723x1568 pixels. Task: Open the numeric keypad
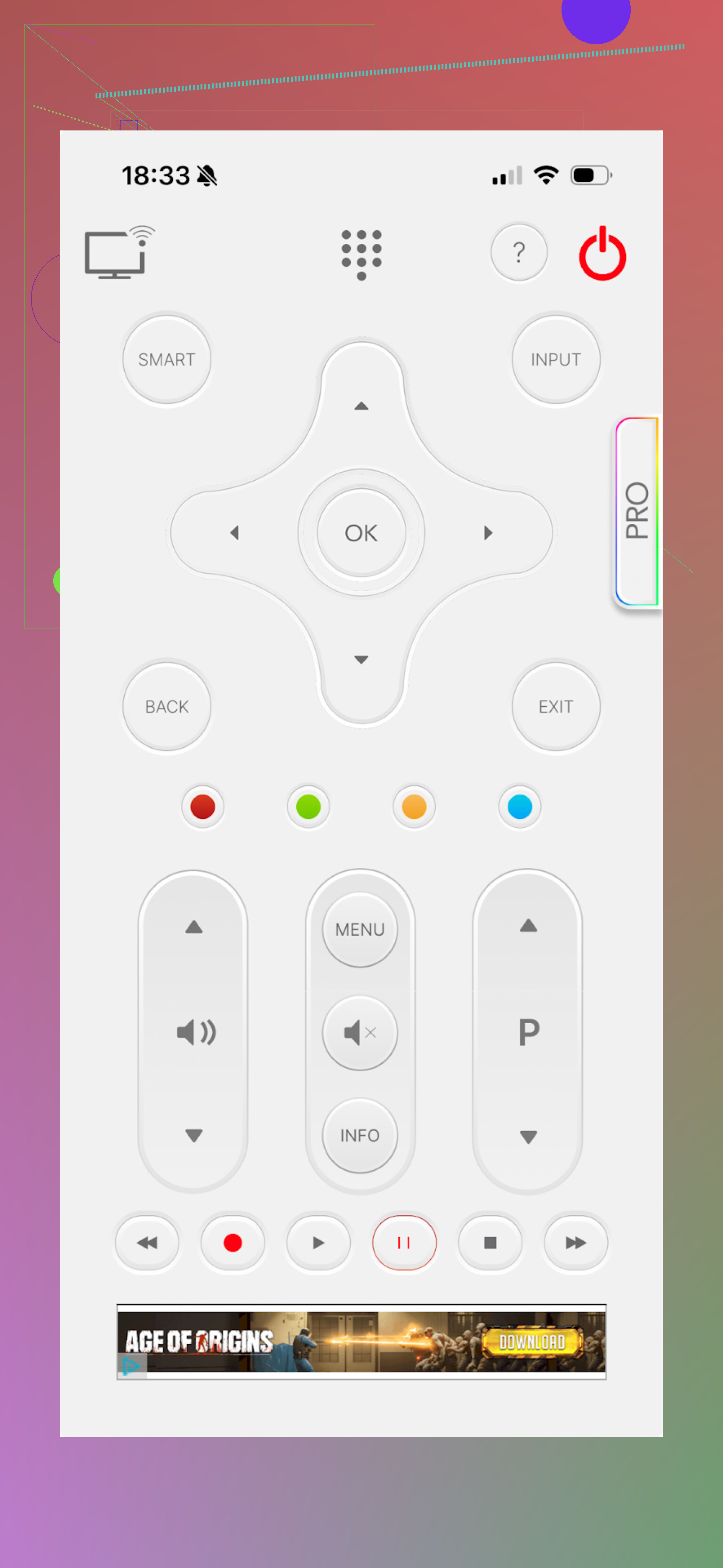(361, 254)
